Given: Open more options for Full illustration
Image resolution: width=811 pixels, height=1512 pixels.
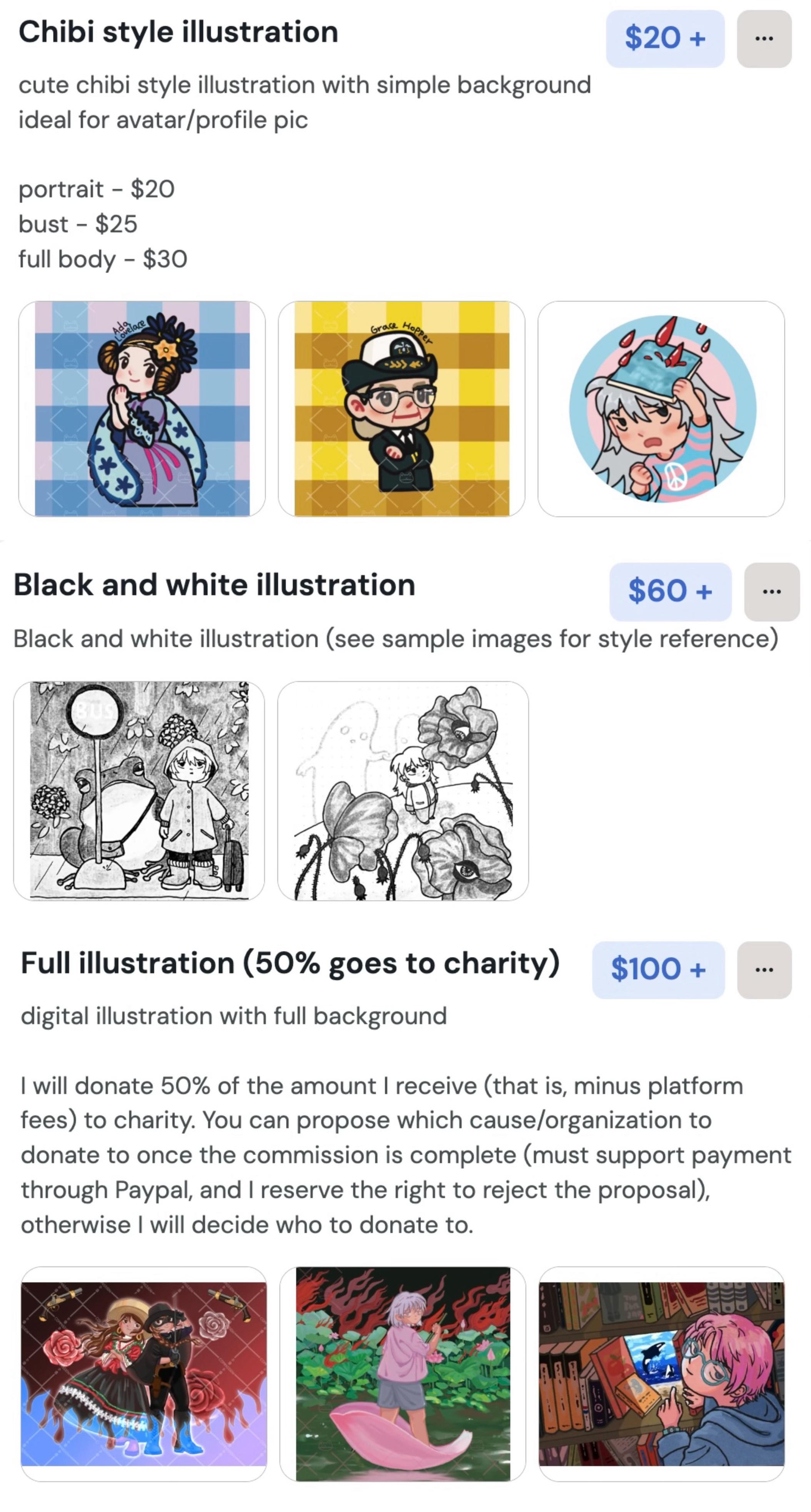Looking at the screenshot, I should (x=764, y=970).
